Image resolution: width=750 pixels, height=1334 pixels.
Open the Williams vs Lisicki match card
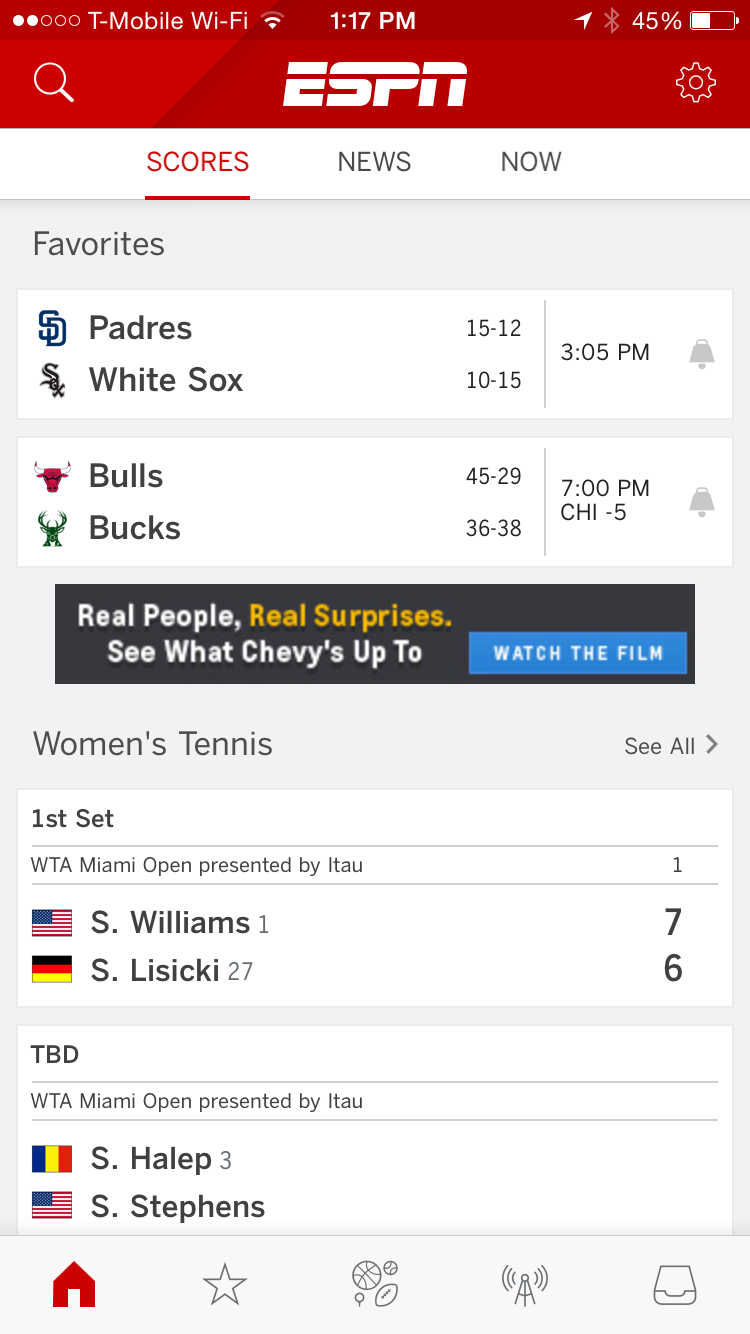pyautogui.click(x=375, y=895)
